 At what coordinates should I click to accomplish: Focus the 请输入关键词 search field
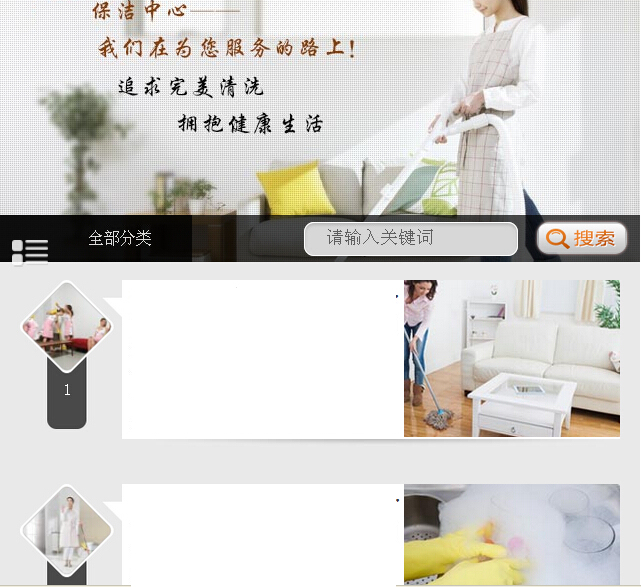click(410, 238)
